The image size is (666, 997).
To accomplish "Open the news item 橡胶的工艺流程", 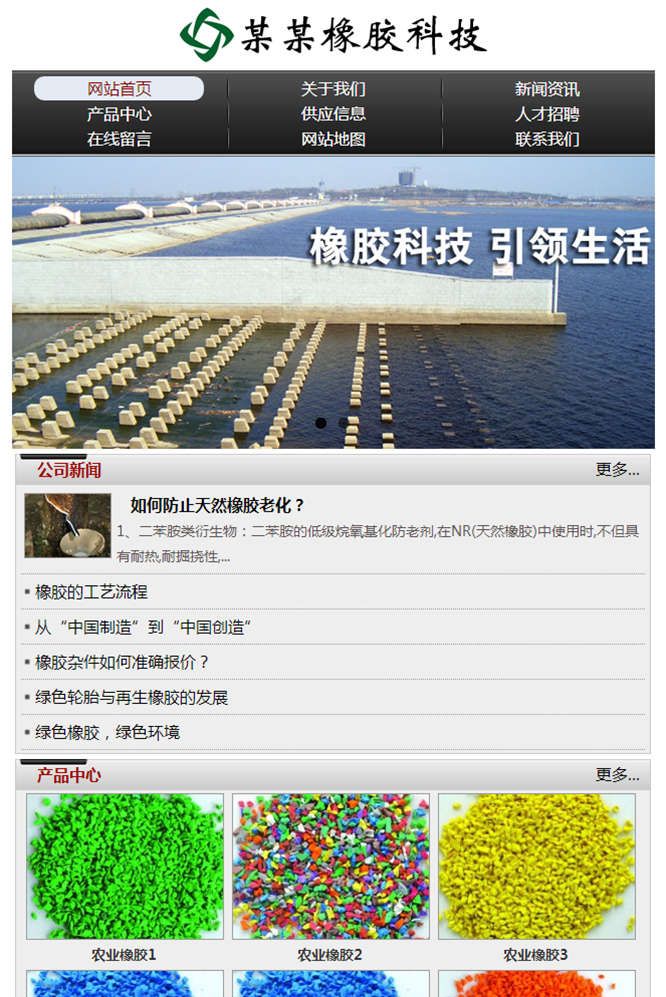I will [x=91, y=592].
